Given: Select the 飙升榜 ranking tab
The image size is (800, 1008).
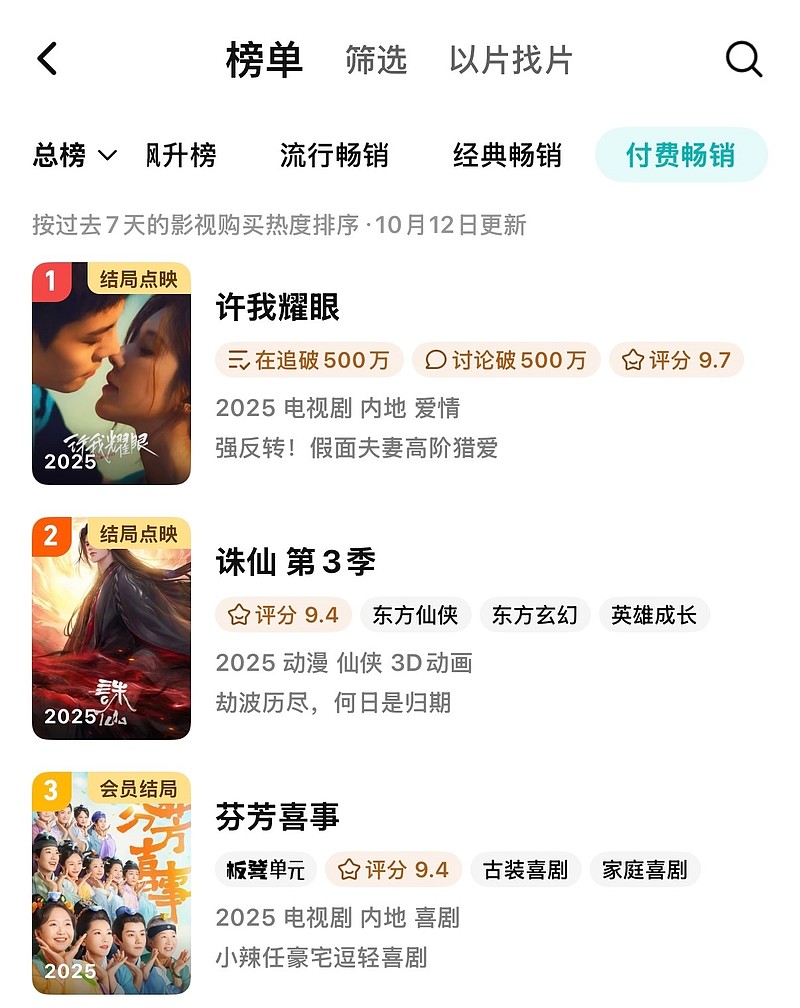Looking at the screenshot, I should click(181, 156).
